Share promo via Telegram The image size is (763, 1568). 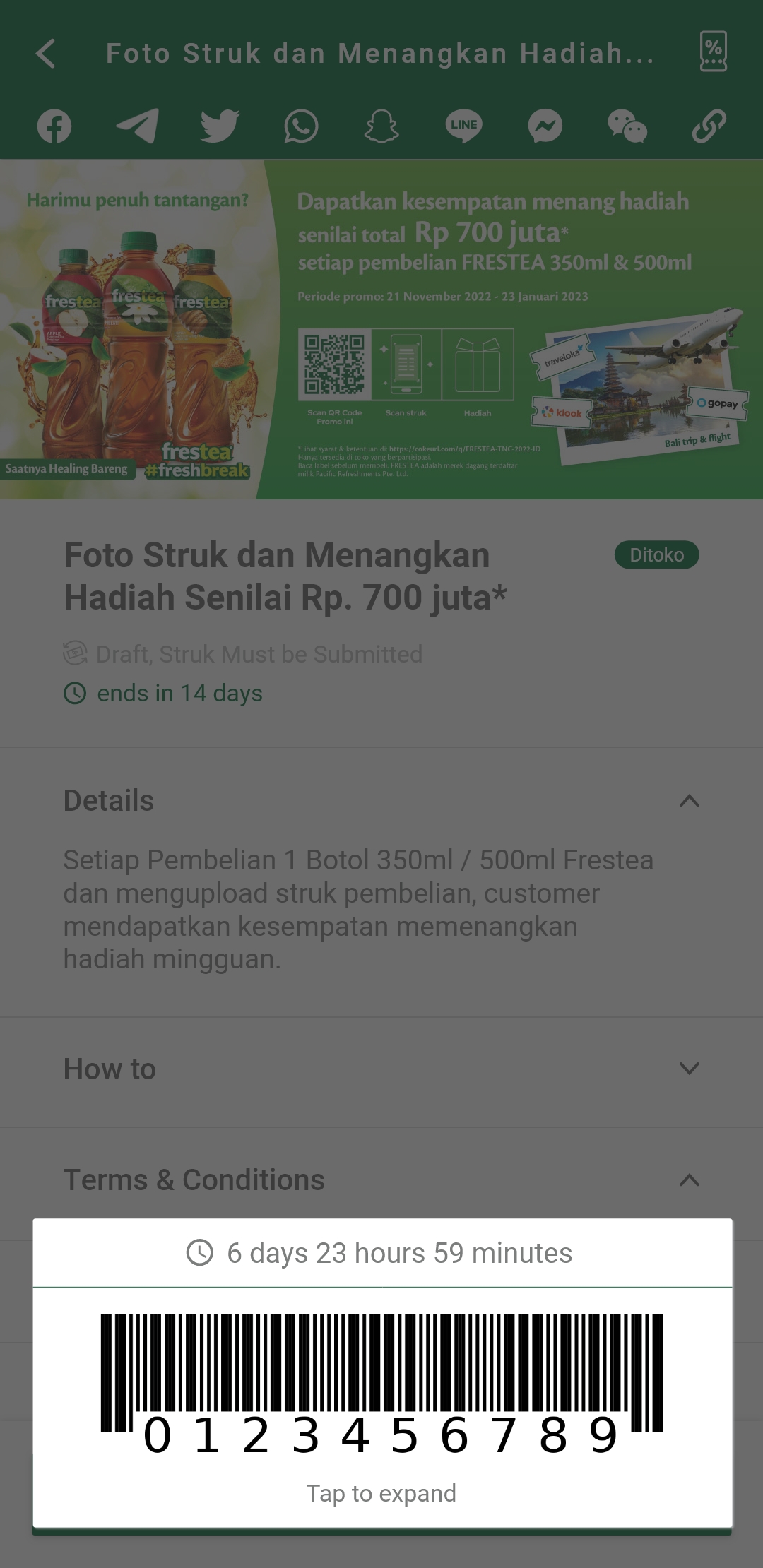(x=137, y=126)
